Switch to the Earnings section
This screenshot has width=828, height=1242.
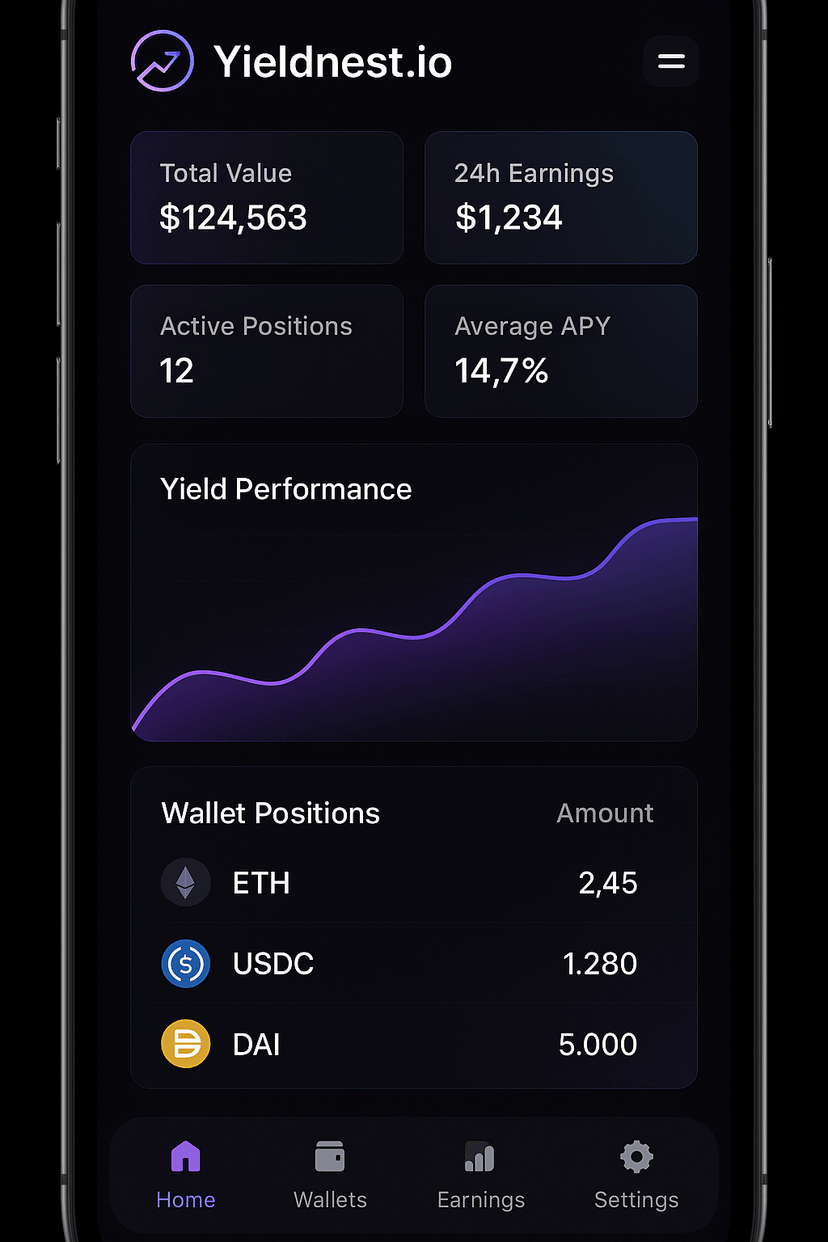point(480,1175)
